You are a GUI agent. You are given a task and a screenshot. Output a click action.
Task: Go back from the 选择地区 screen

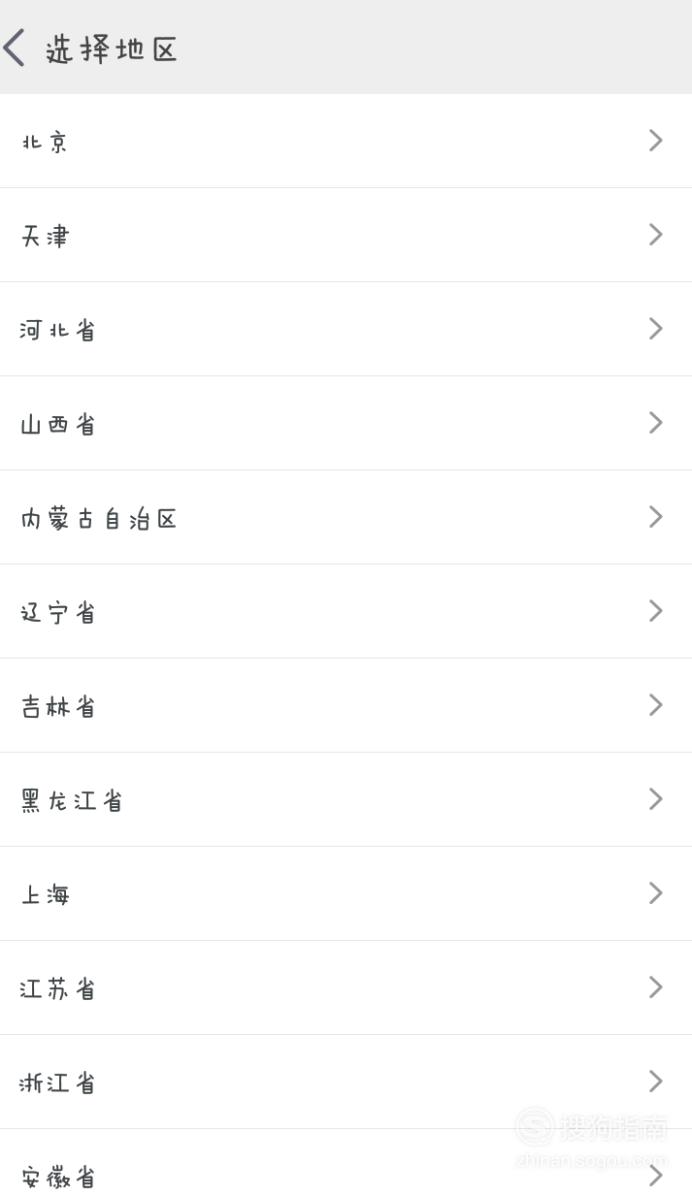pyautogui.click(x=15, y=48)
